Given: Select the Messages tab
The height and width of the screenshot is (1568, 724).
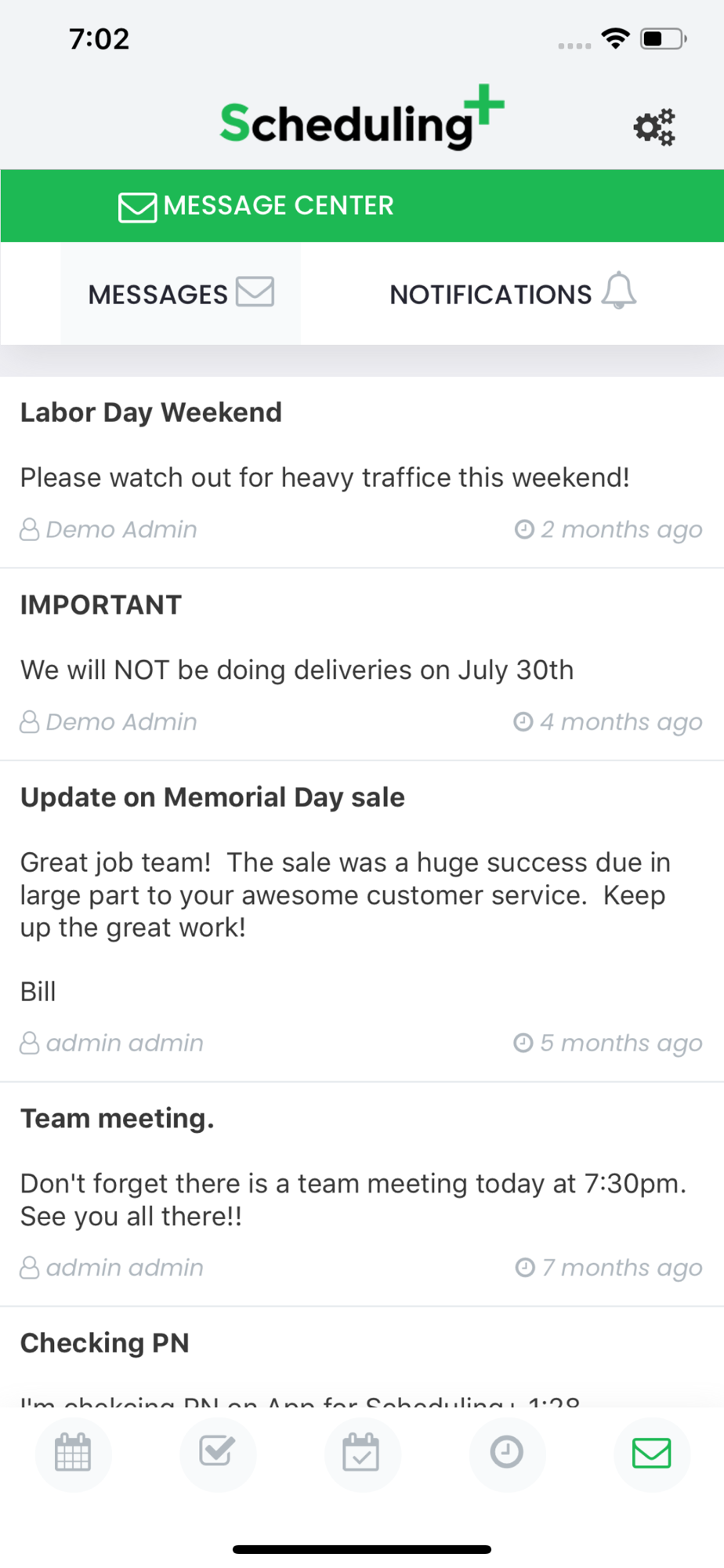Looking at the screenshot, I should [181, 293].
